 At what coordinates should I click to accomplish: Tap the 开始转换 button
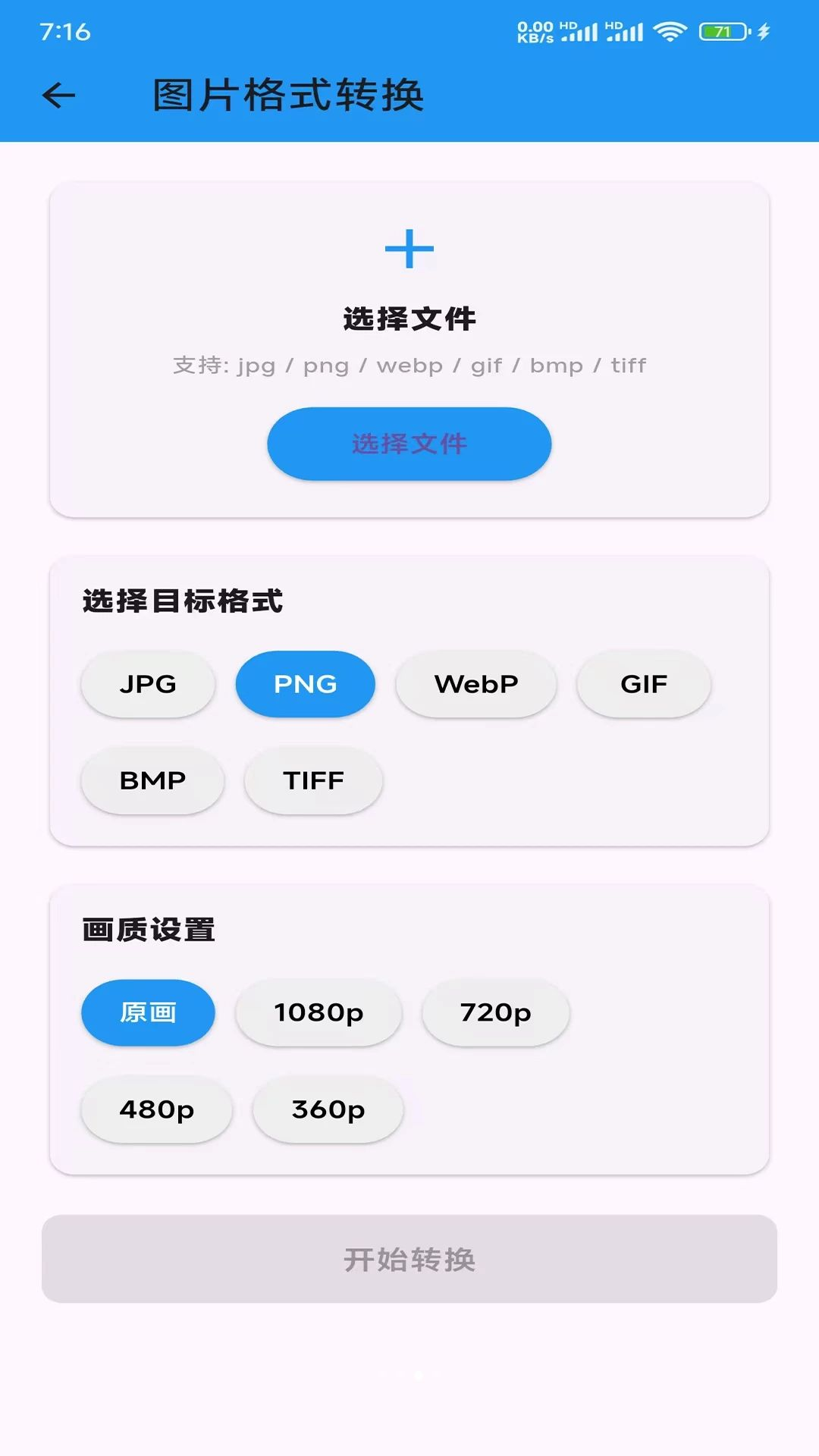click(409, 1259)
